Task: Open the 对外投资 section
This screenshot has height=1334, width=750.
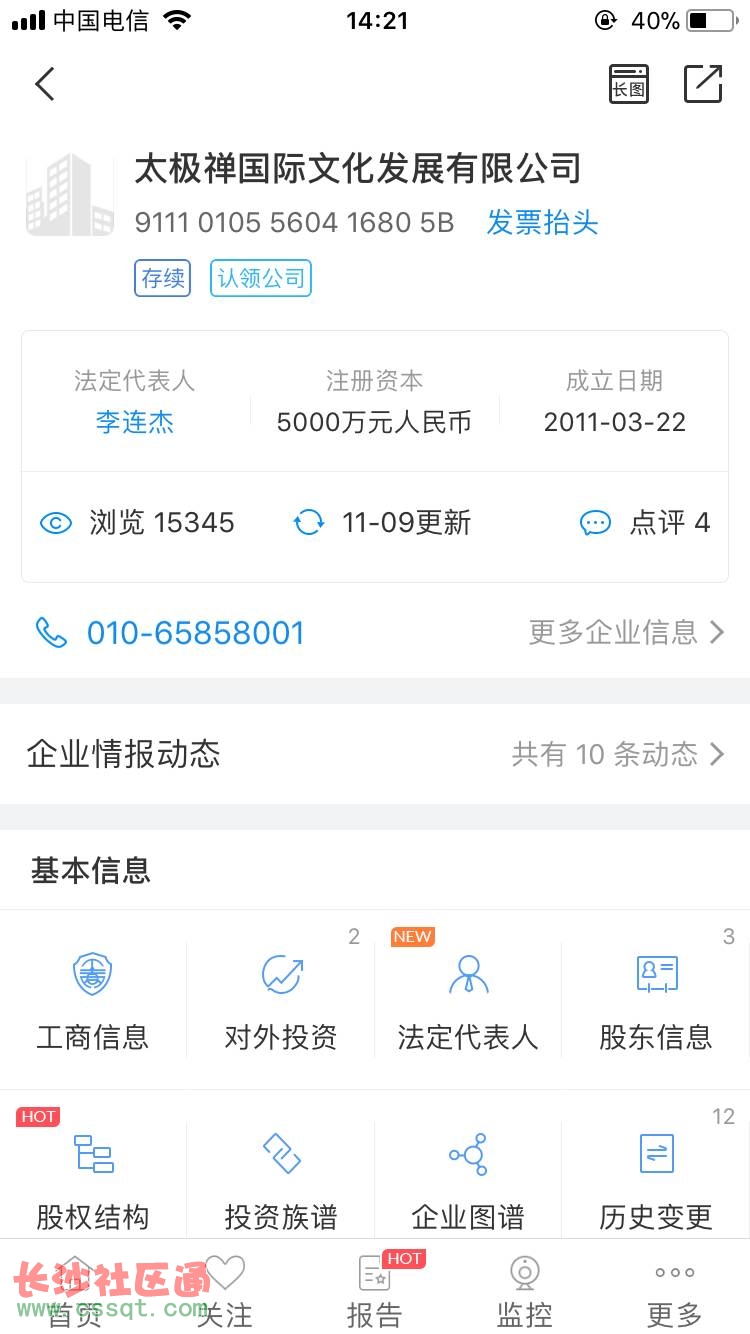Action: [x=281, y=1000]
